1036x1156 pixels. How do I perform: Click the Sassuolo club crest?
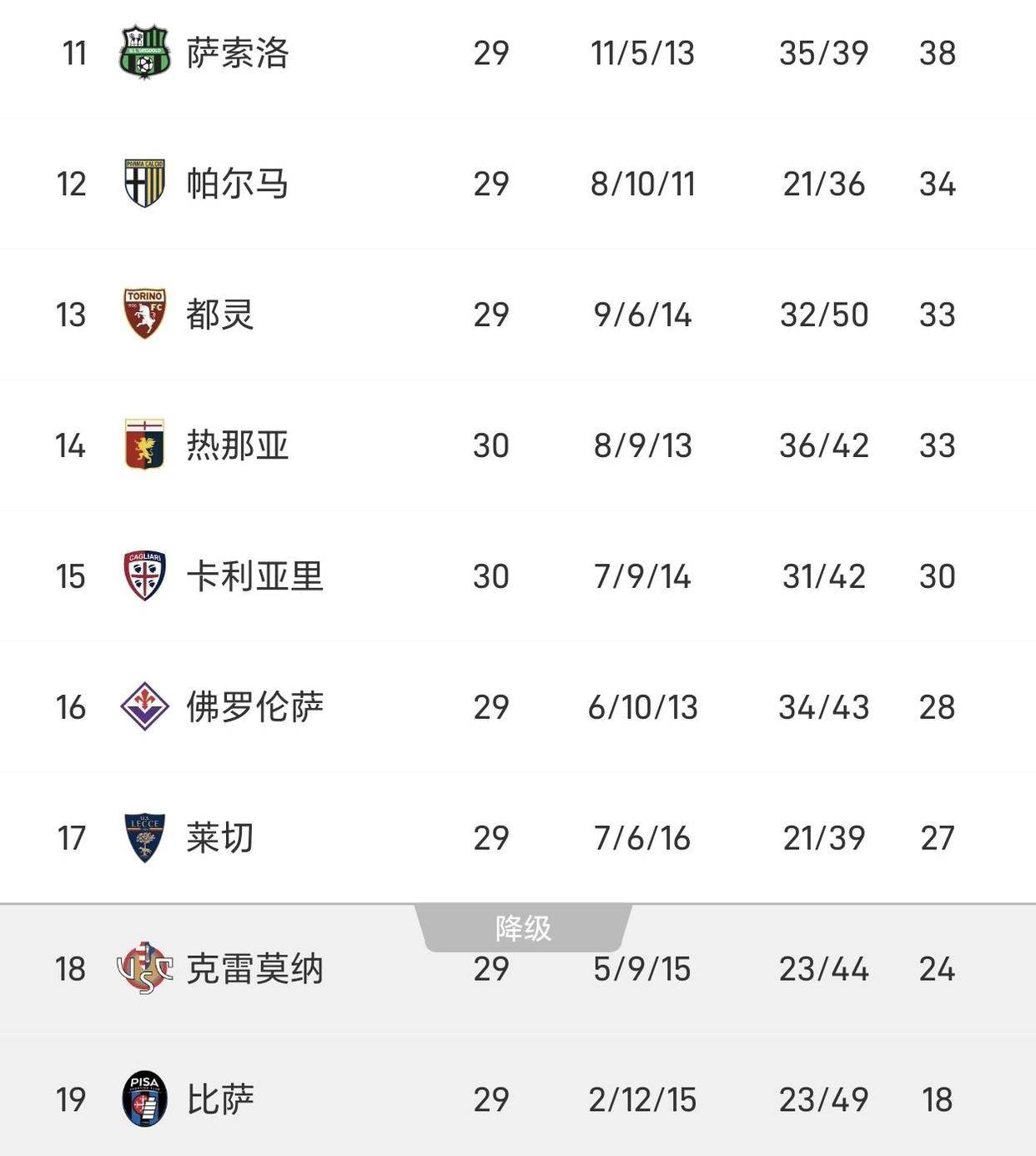143,53
